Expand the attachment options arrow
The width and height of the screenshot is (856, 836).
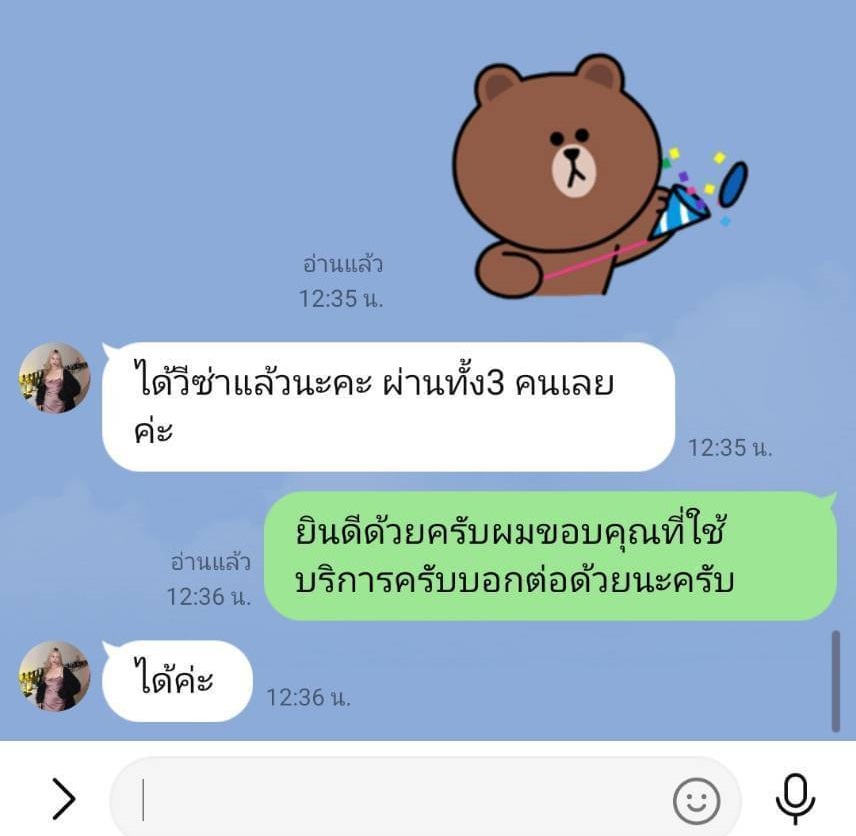63,798
